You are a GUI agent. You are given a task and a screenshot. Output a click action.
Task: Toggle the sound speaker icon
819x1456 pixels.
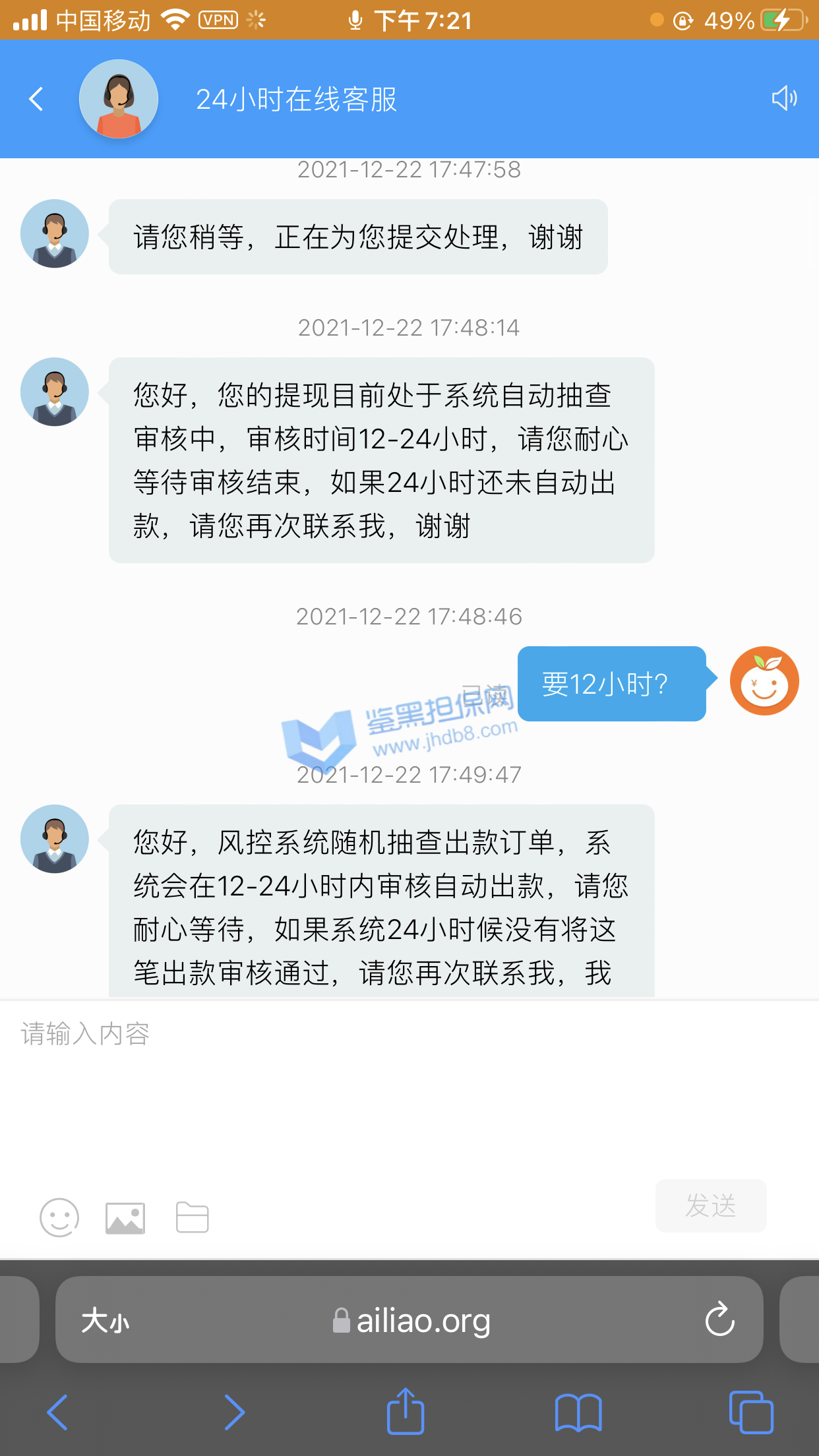pyautogui.click(x=784, y=98)
